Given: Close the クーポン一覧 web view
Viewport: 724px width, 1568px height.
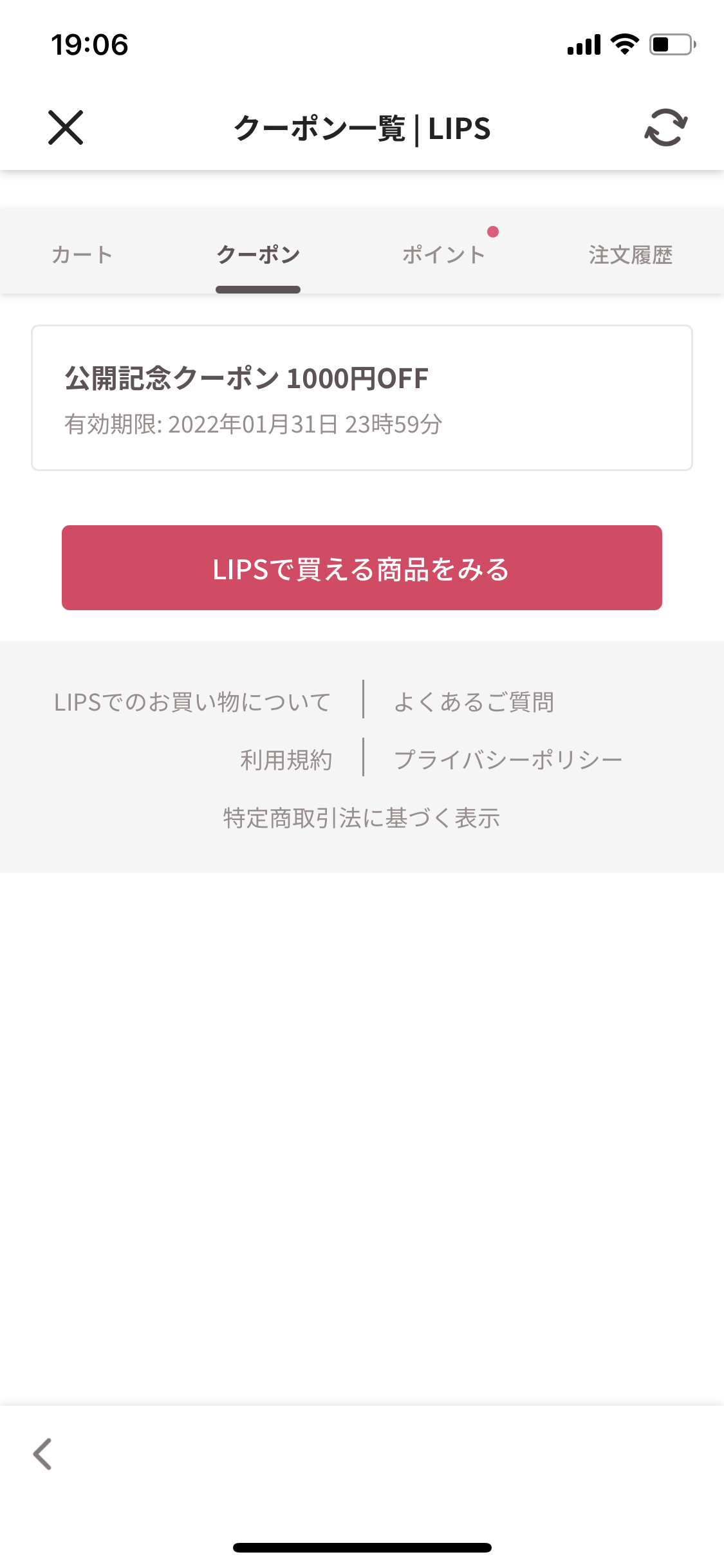Looking at the screenshot, I should coord(66,127).
